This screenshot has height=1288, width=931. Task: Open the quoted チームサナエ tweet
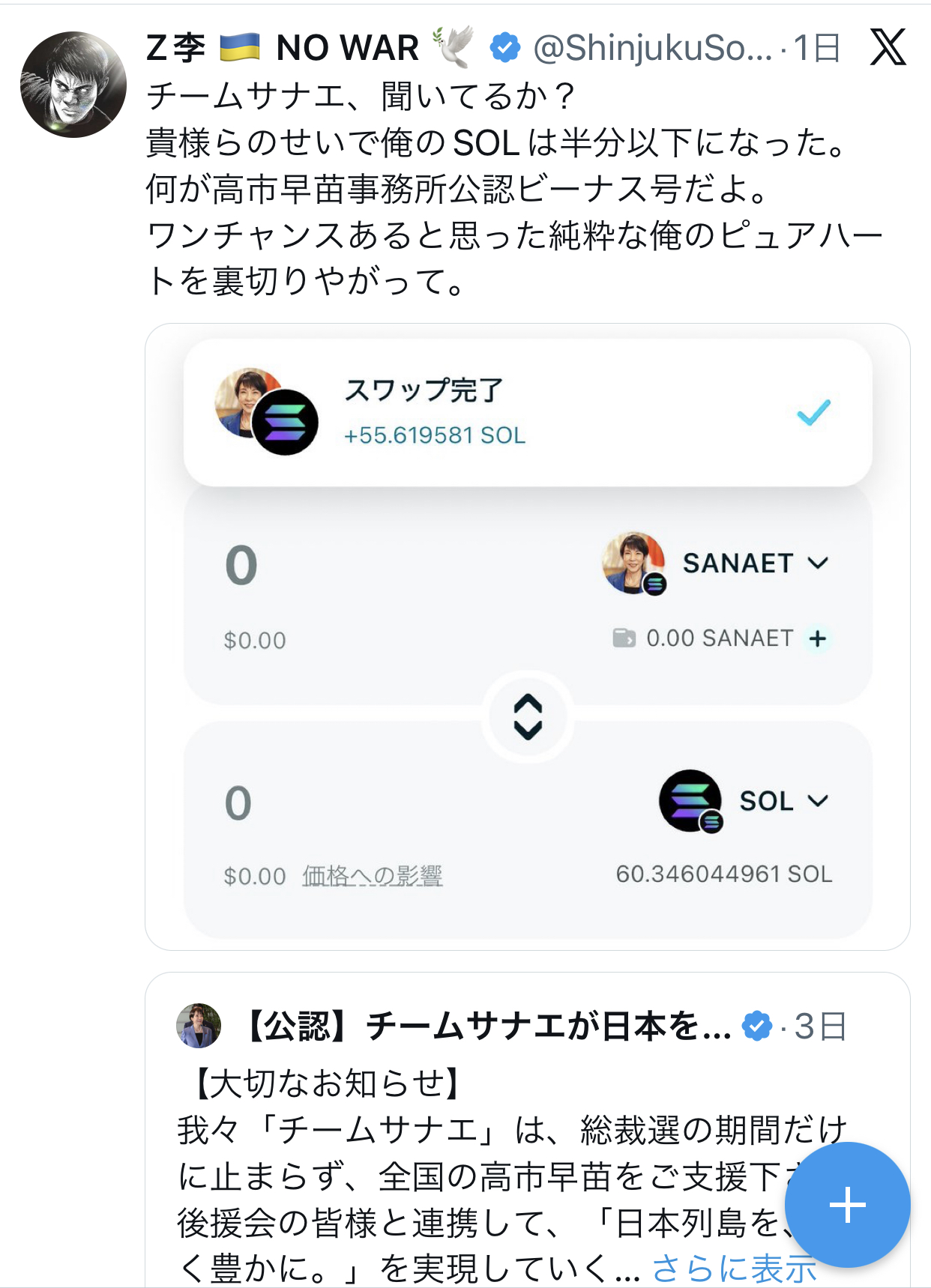point(528,1130)
